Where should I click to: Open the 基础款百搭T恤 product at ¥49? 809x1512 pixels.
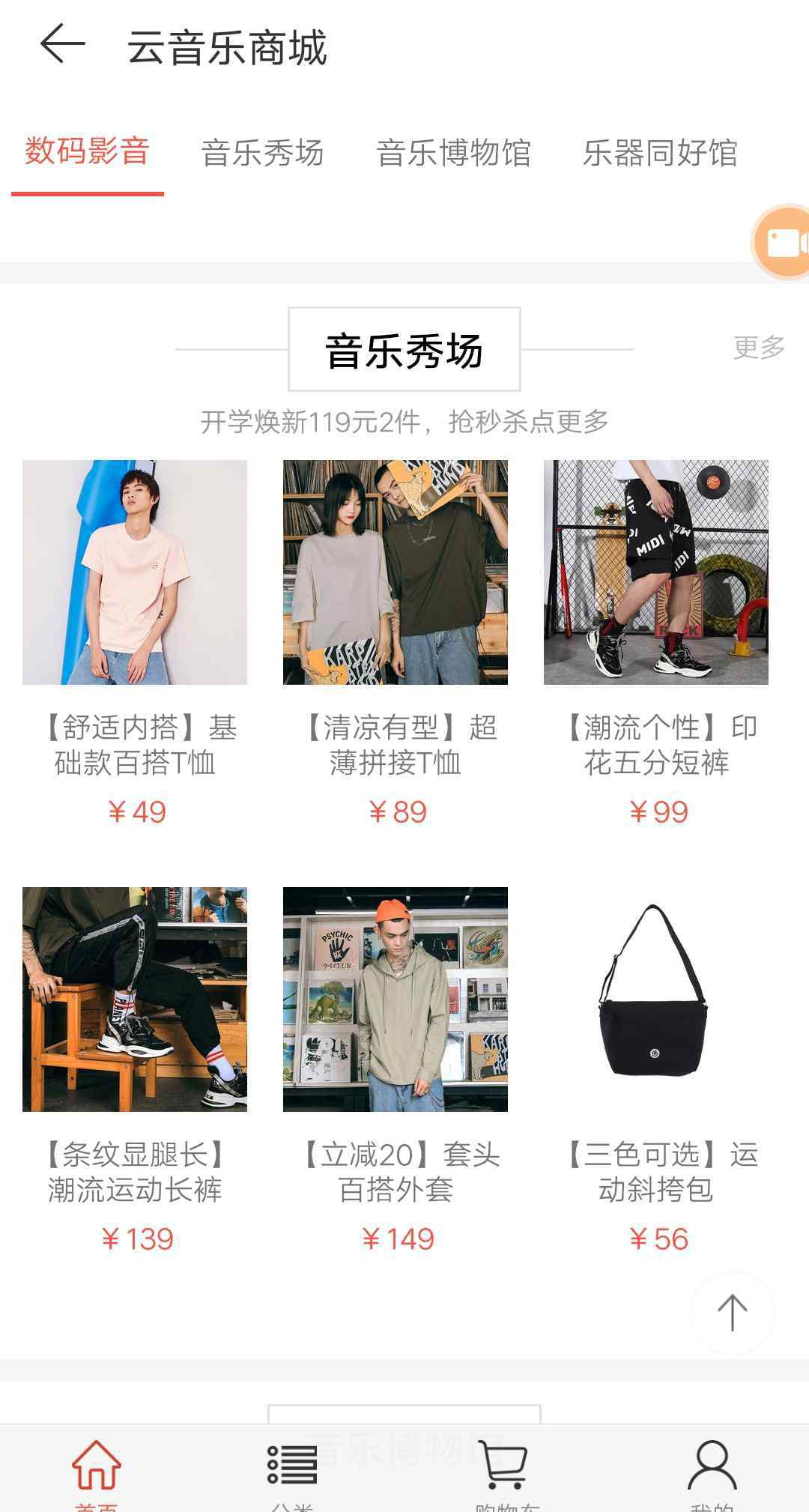click(135, 644)
